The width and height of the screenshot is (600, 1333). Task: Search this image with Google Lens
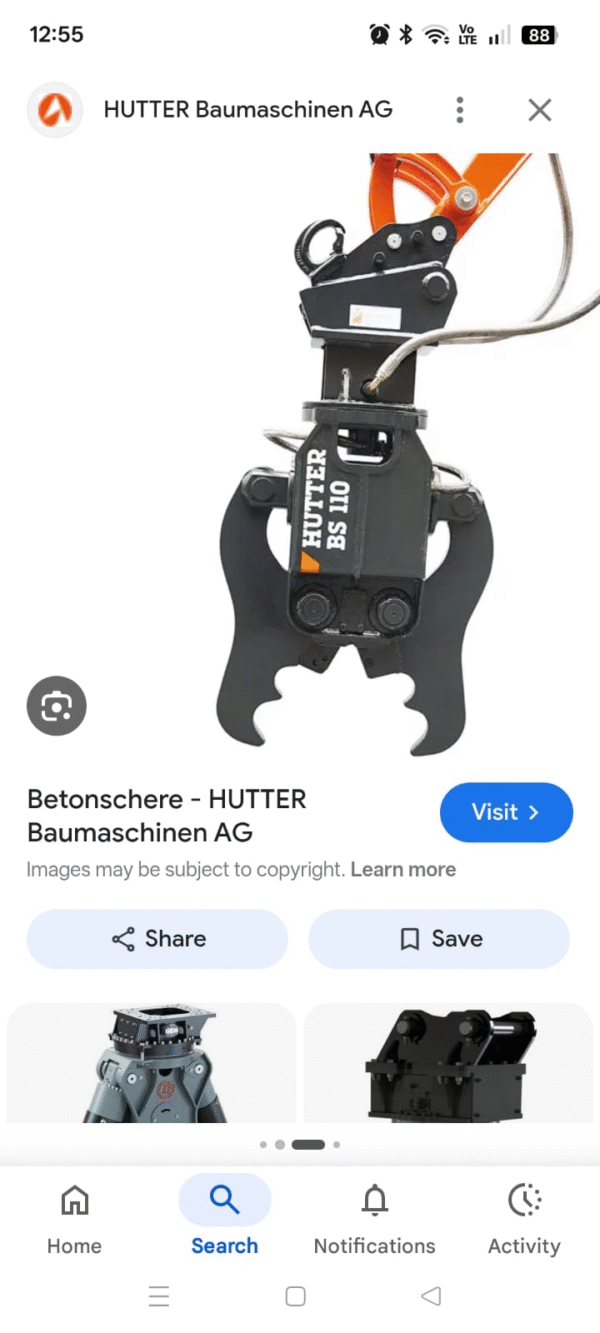[57, 707]
